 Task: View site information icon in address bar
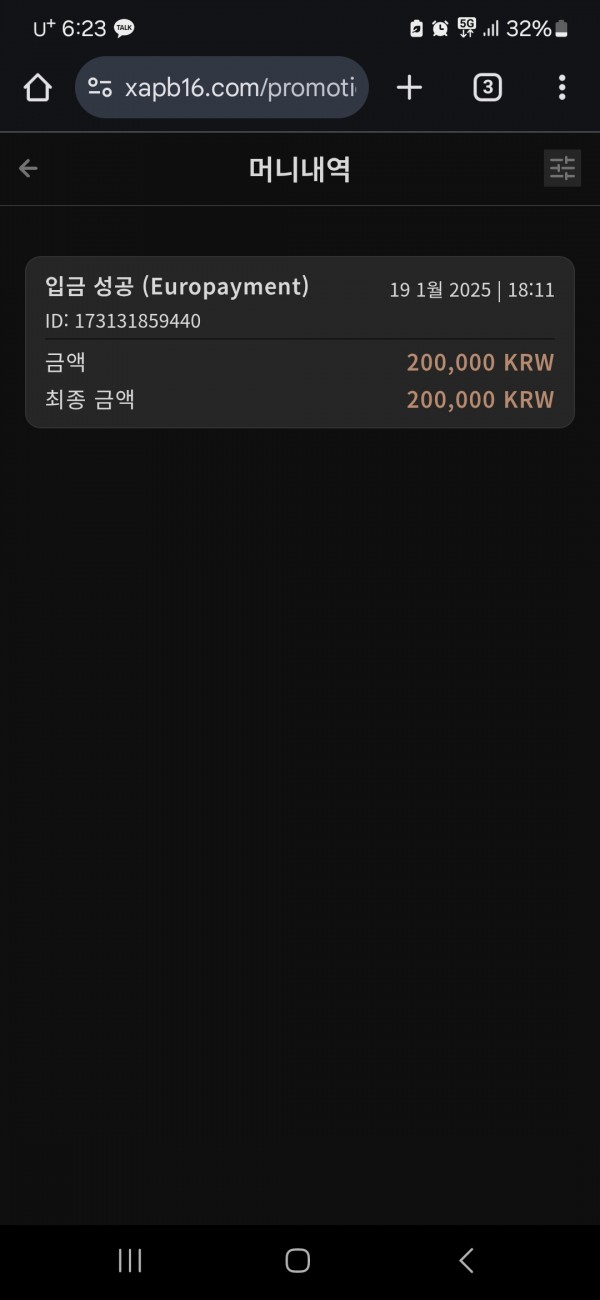pos(100,88)
